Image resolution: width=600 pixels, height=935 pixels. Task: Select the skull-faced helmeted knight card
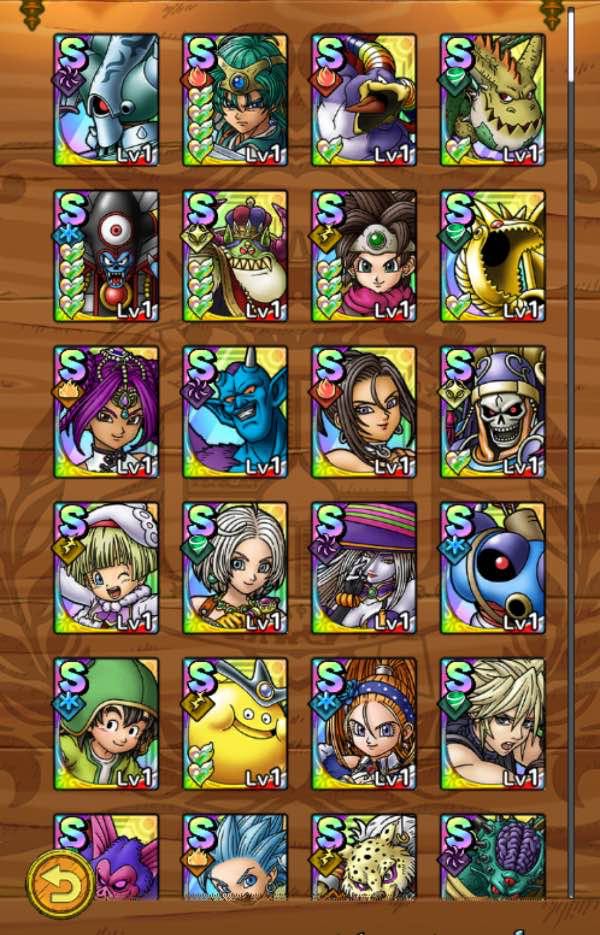pyautogui.click(x=493, y=412)
